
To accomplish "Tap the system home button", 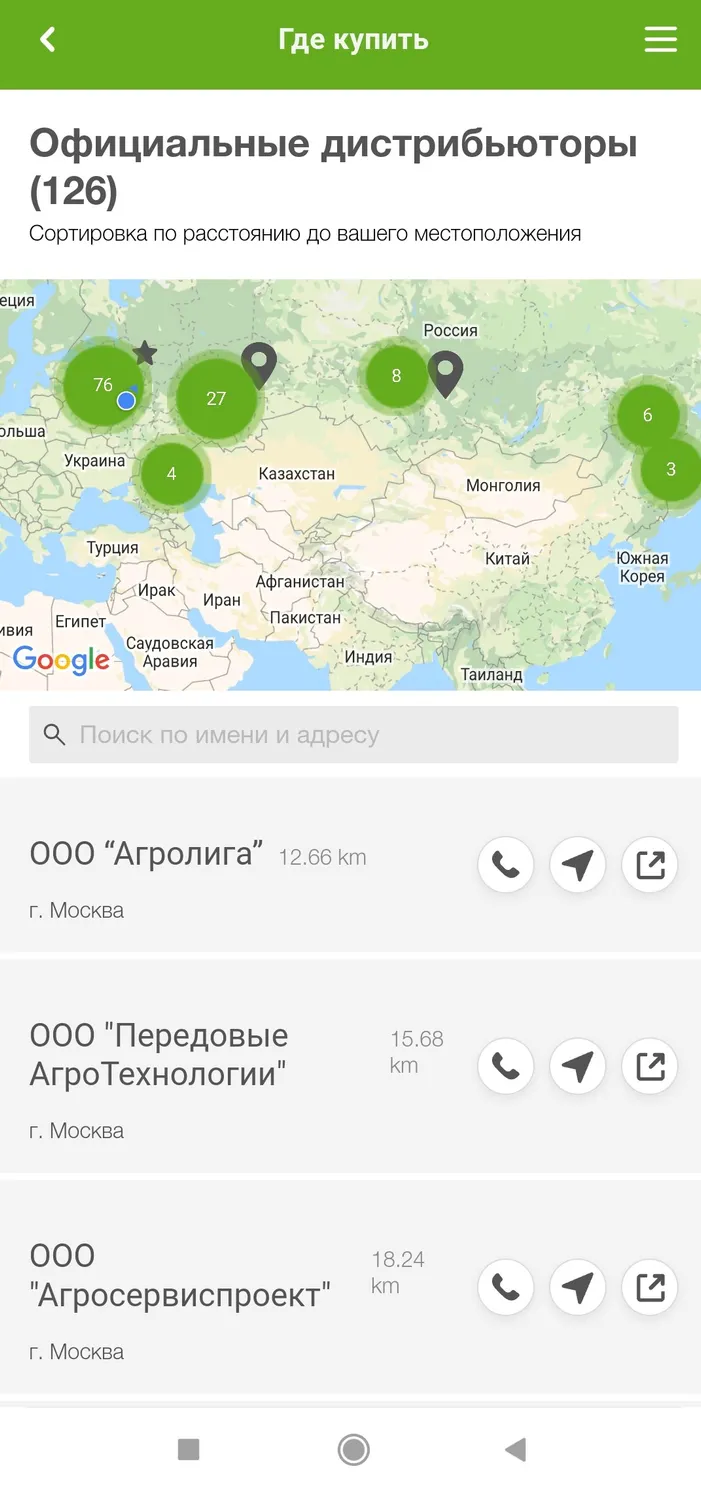I will (x=353, y=1449).
